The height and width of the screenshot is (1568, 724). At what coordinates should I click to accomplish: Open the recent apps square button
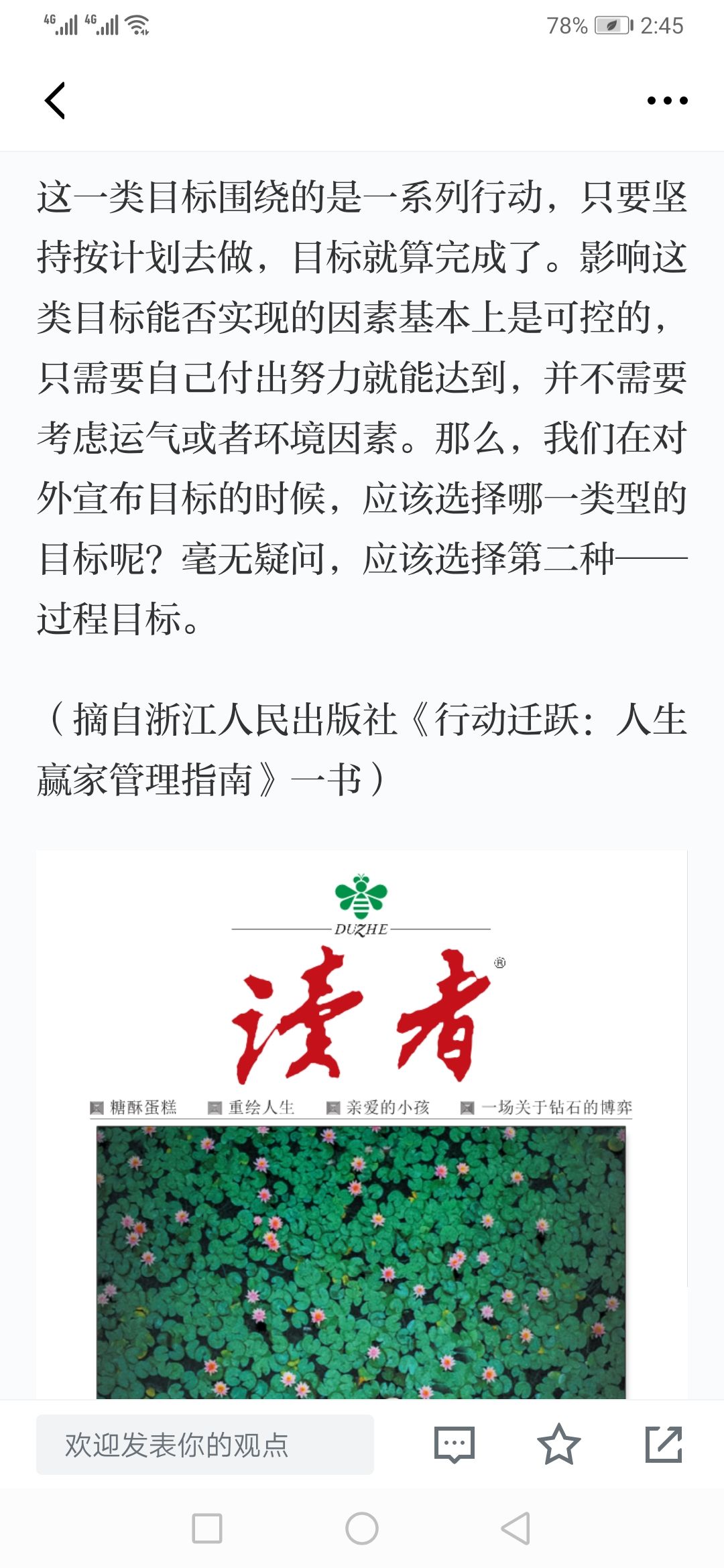(x=207, y=1528)
